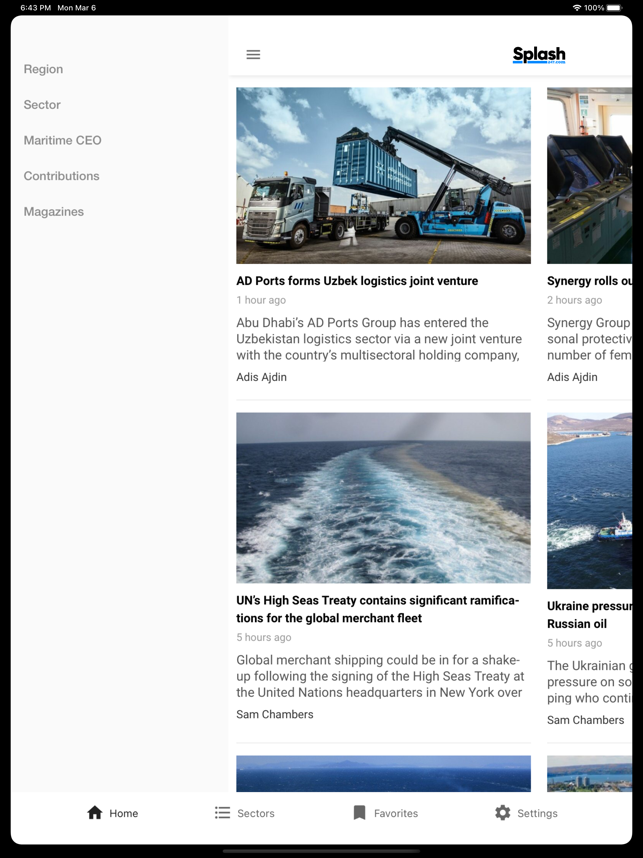Open Maritime CEO section
The width and height of the screenshot is (643, 858).
[62, 140]
